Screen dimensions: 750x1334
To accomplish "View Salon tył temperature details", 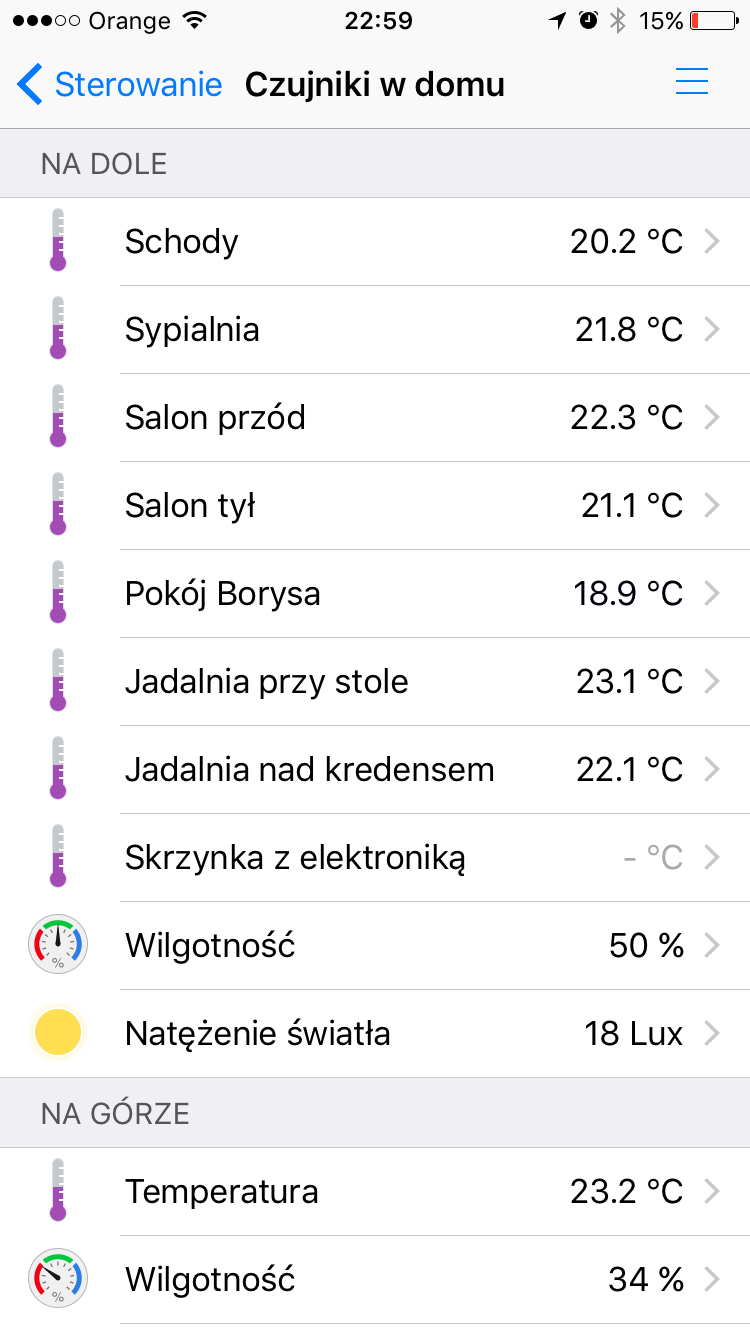I will (375, 506).
